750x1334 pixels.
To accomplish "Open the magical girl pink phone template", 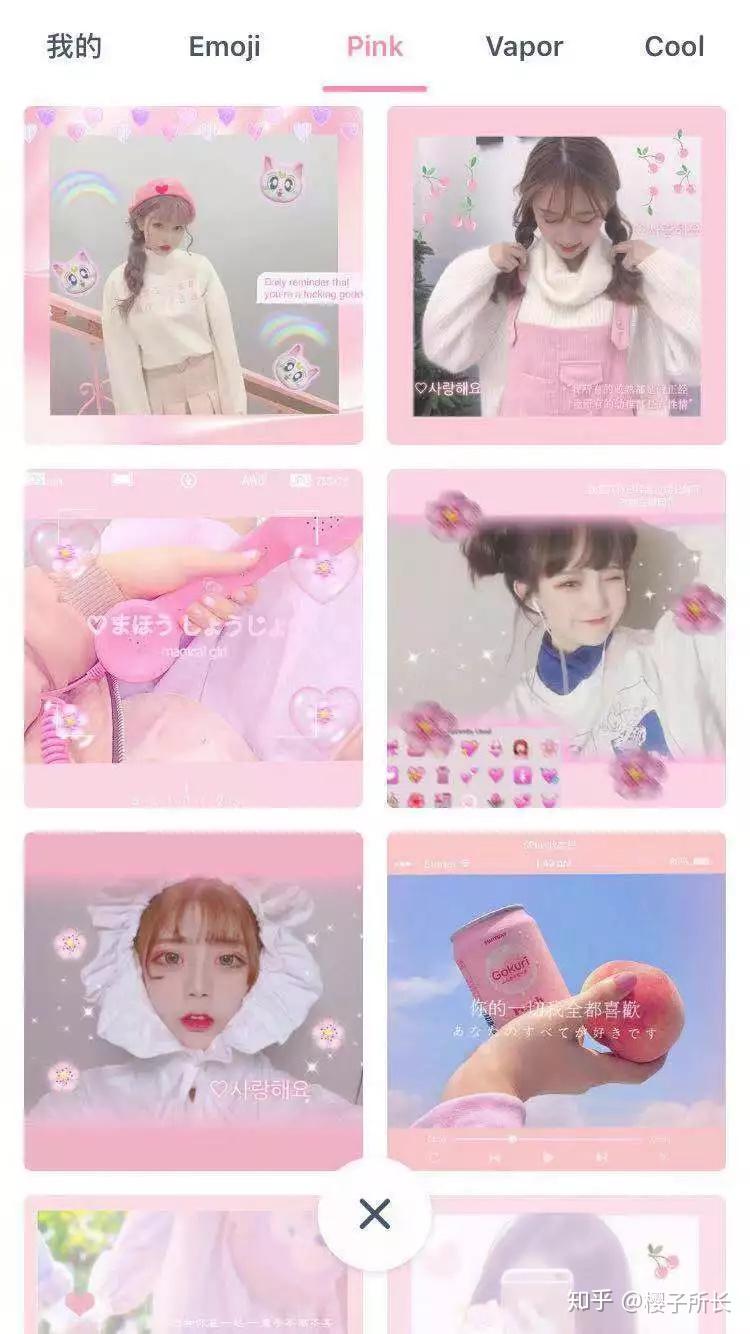I will (x=193, y=638).
